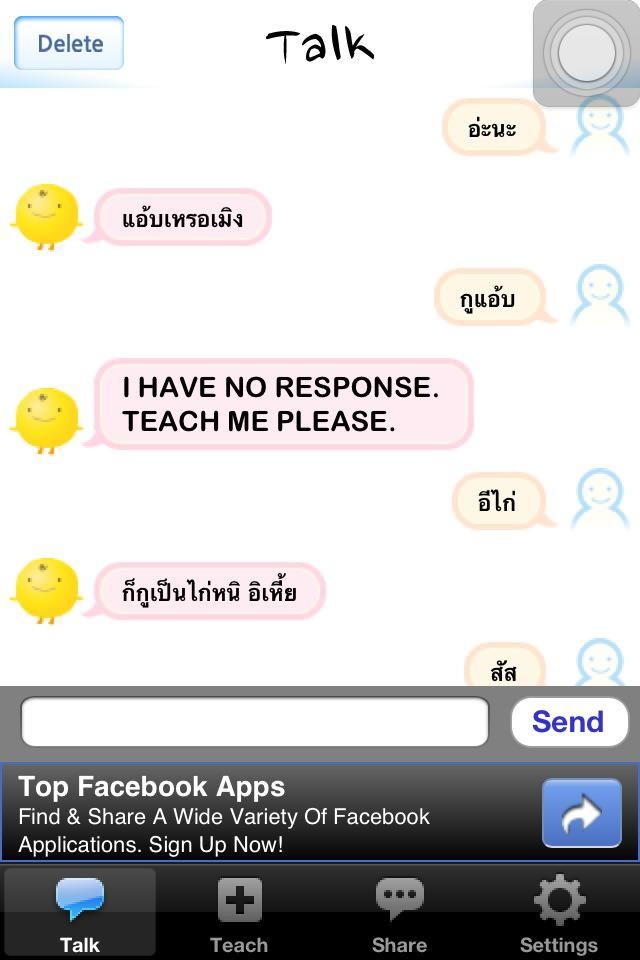Switch to the Teach tab

tap(239, 914)
